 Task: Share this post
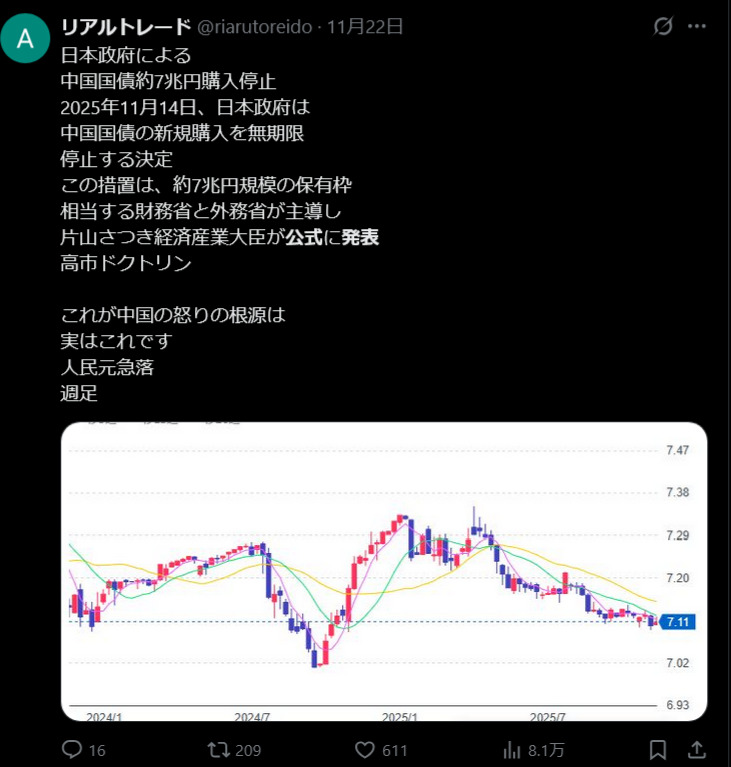[699, 749]
